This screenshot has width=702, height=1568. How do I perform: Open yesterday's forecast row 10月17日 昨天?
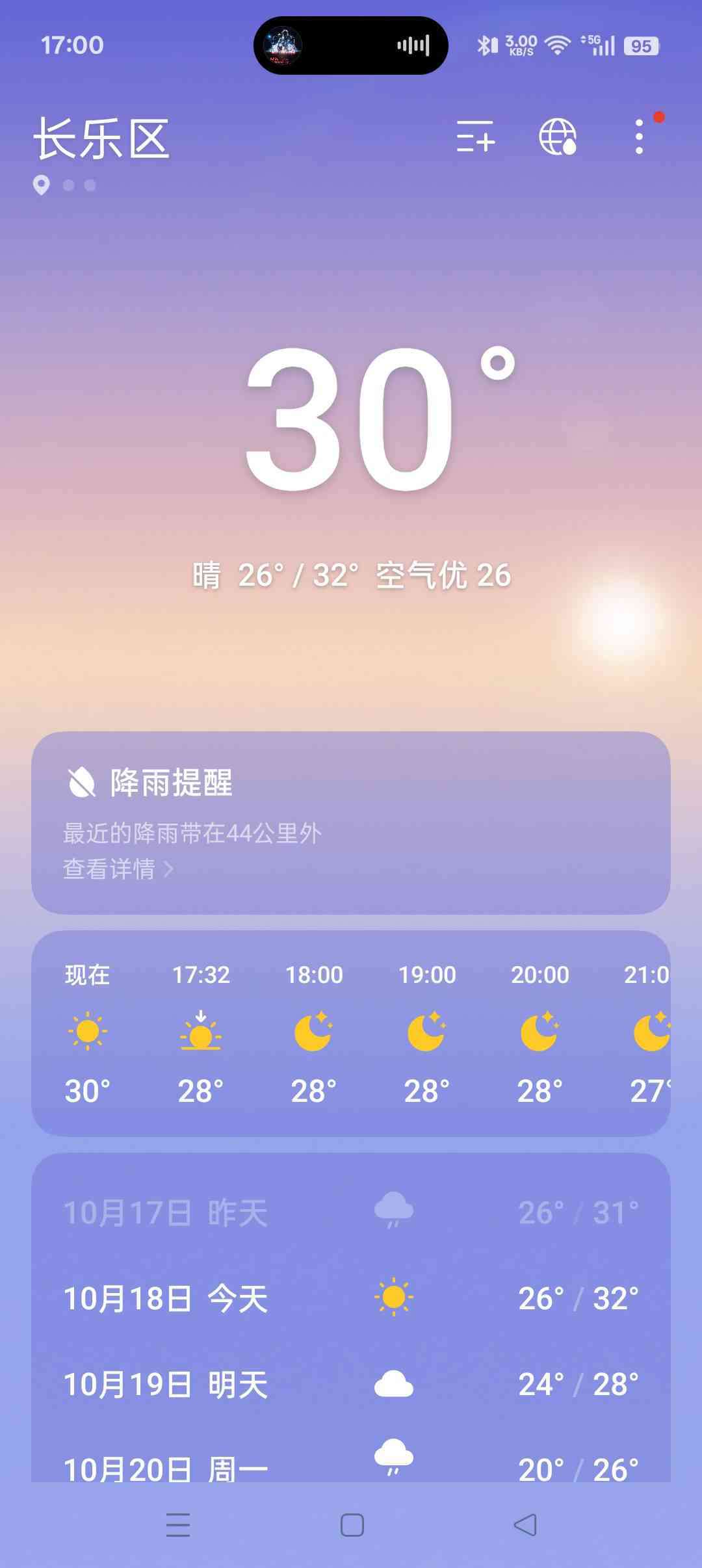pos(351,1212)
